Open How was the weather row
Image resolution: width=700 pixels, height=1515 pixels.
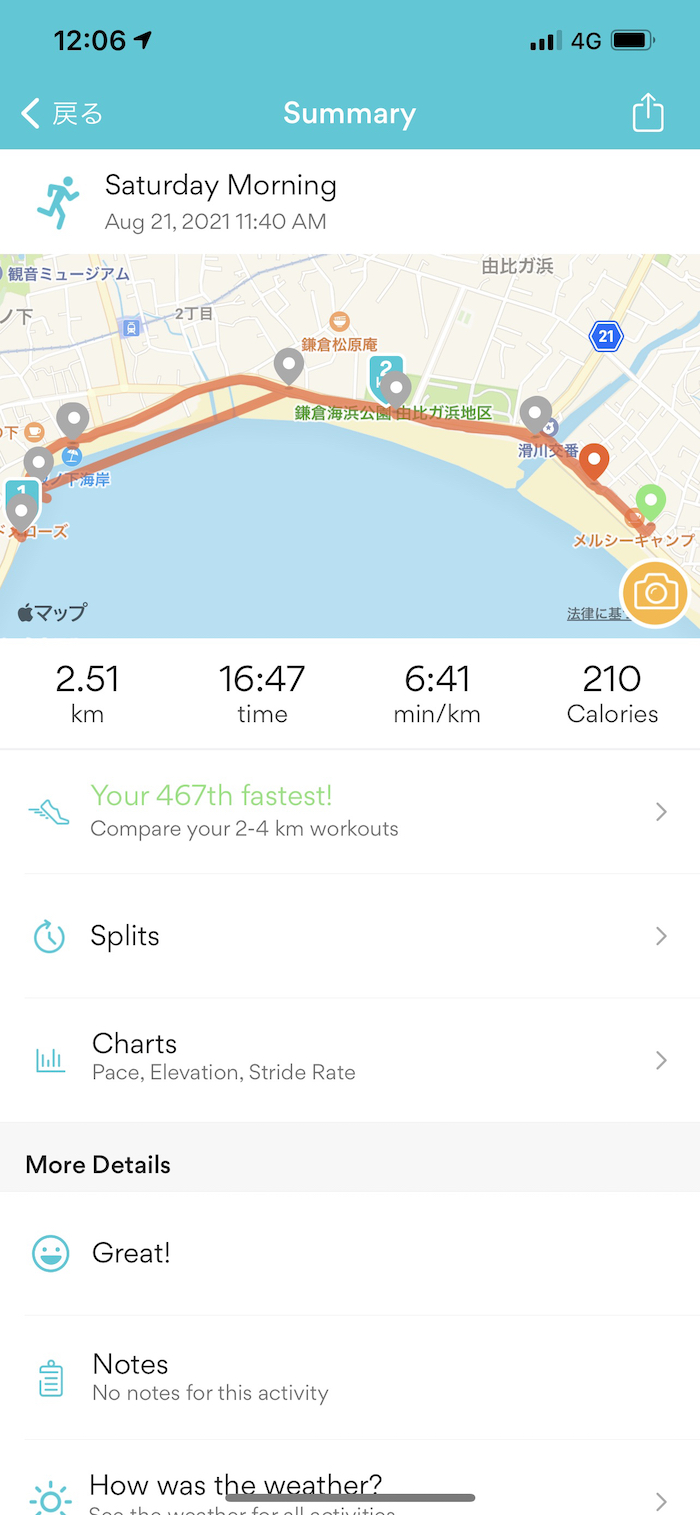pos(349,1490)
